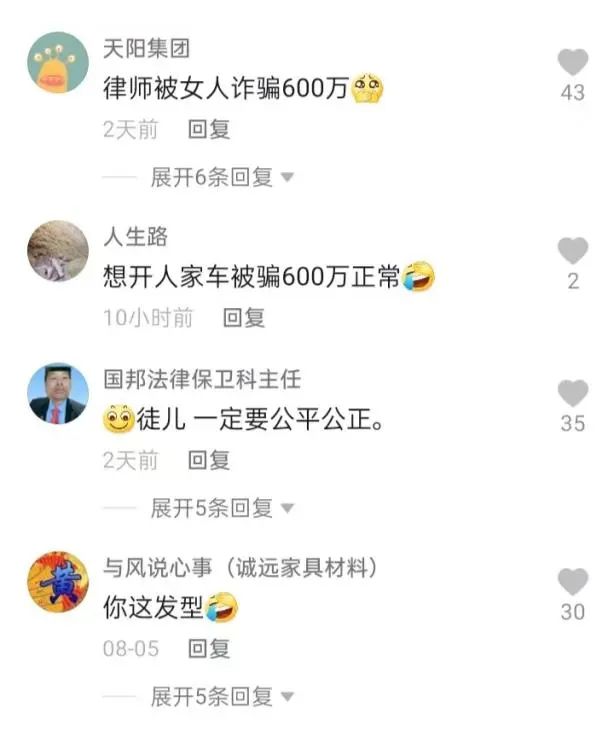
Task: Reply to 与风说心事's comment
Action: (x=210, y=648)
